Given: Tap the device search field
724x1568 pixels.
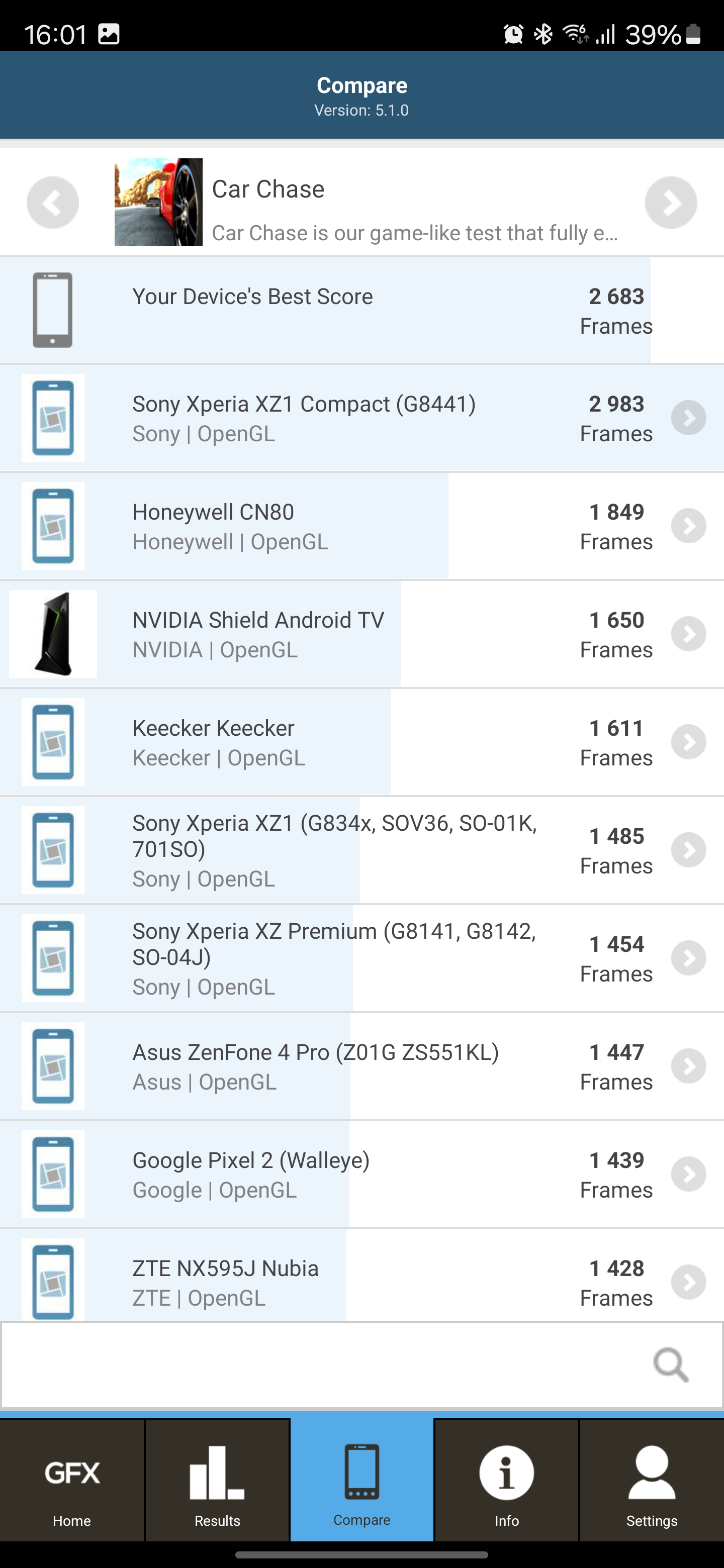Looking at the screenshot, I should coord(361,1364).
